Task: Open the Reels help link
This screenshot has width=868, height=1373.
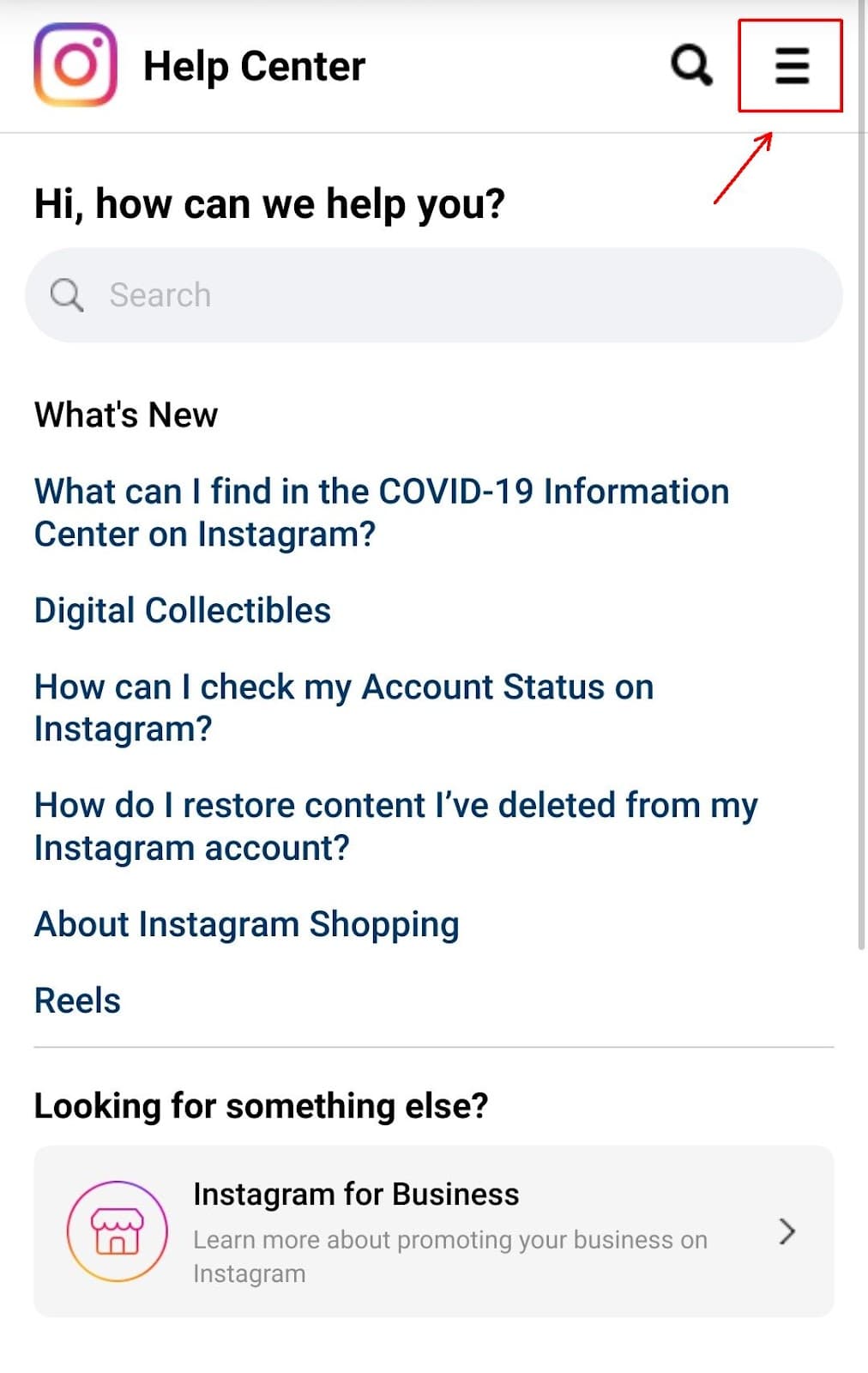Action: (77, 1001)
